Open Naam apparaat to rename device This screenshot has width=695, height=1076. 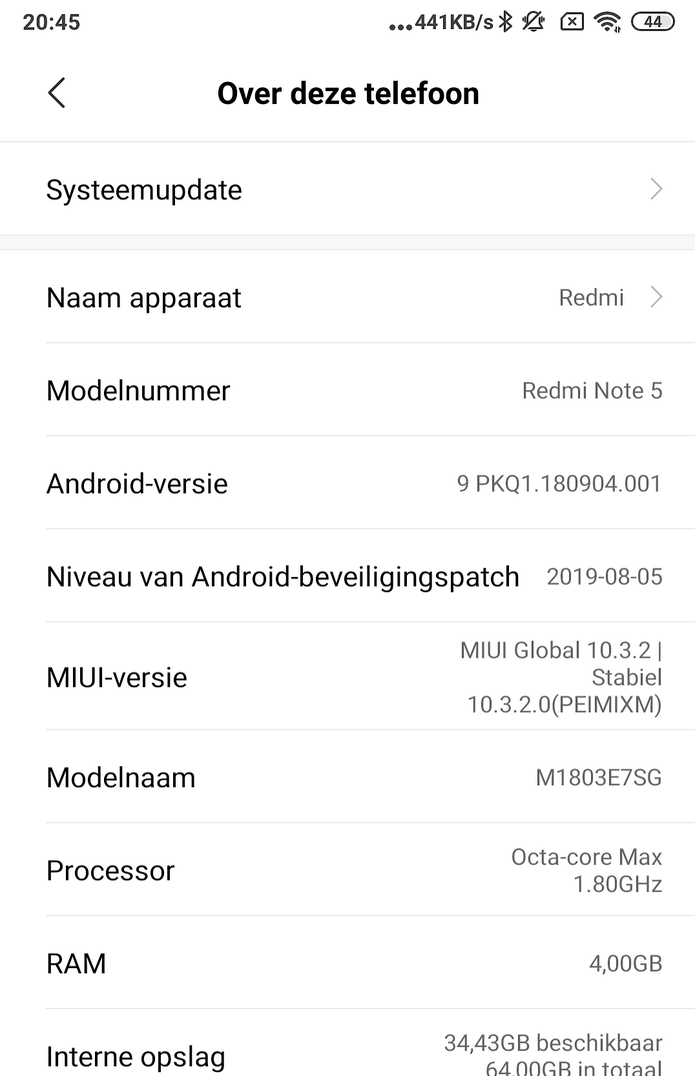tap(347, 298)
